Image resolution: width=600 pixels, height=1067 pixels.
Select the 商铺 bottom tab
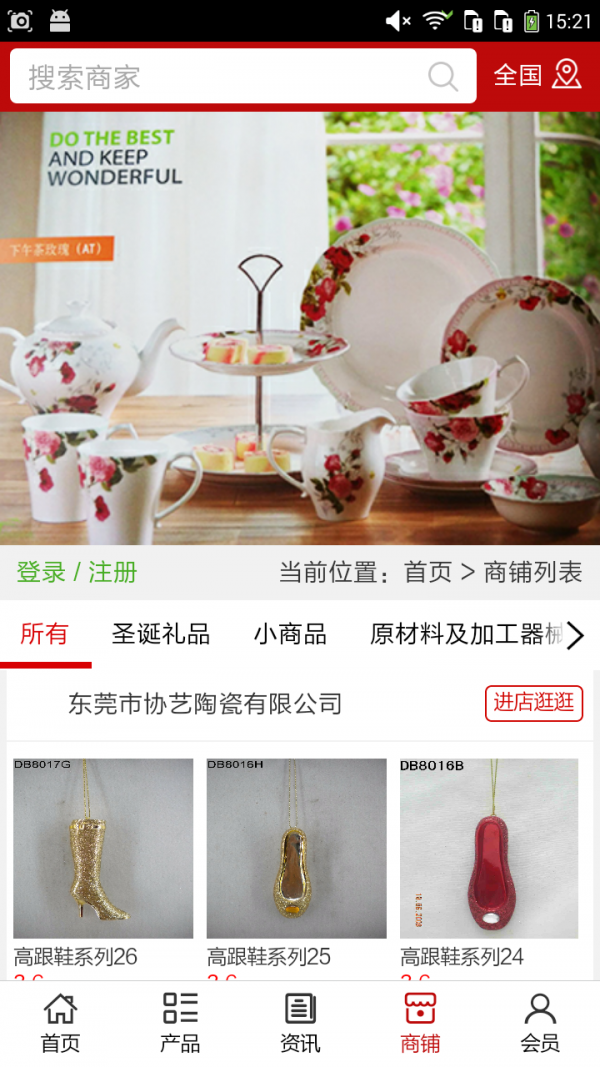(x=420, y=1023)
